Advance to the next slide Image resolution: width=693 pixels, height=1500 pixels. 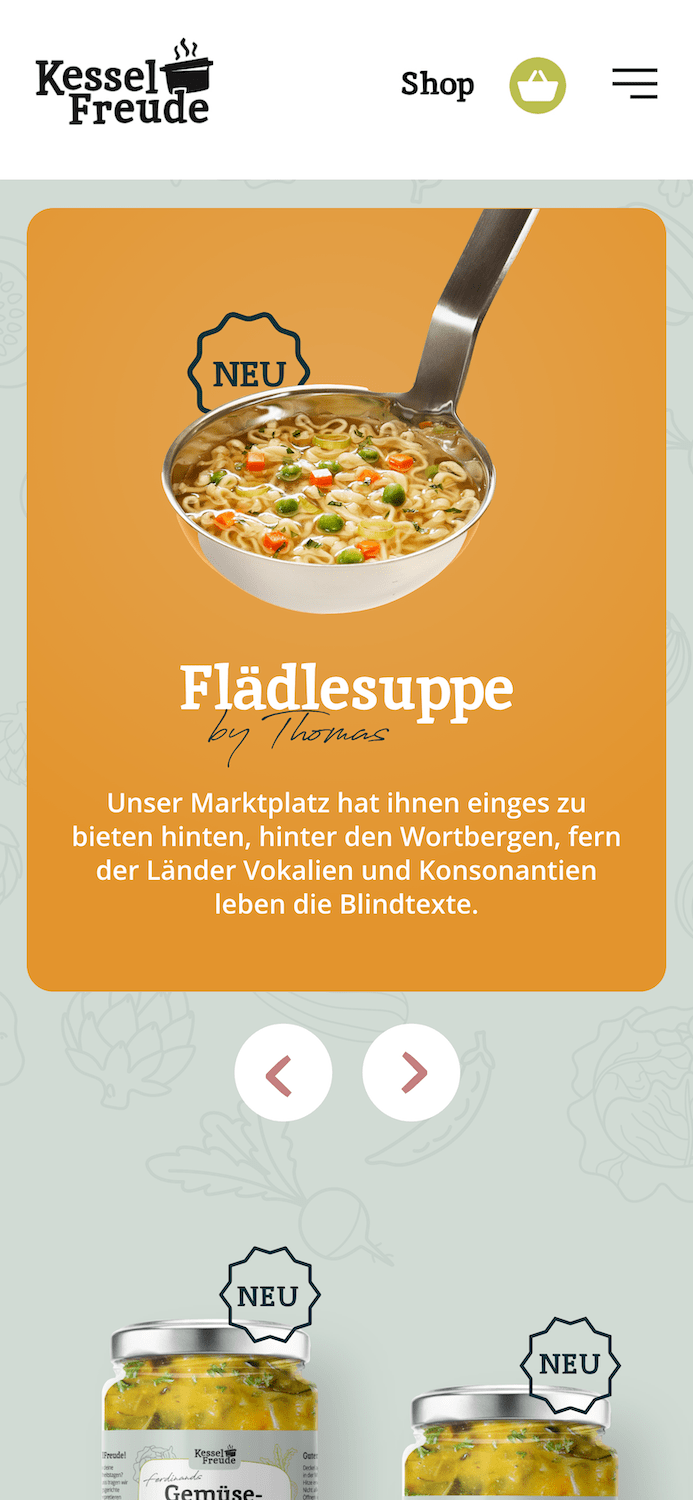point(411,1073)
